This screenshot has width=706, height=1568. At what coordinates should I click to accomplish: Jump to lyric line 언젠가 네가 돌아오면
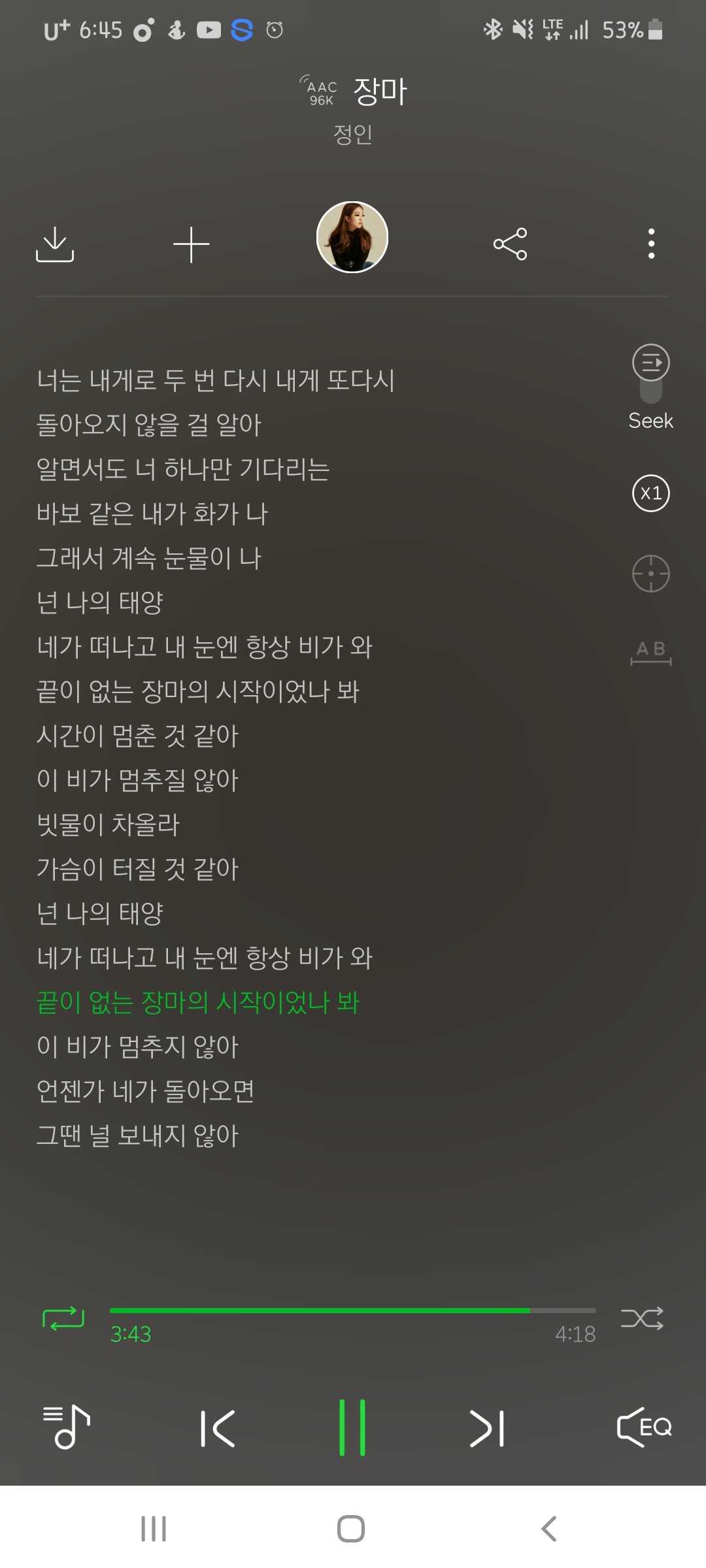pos(146,1091)
